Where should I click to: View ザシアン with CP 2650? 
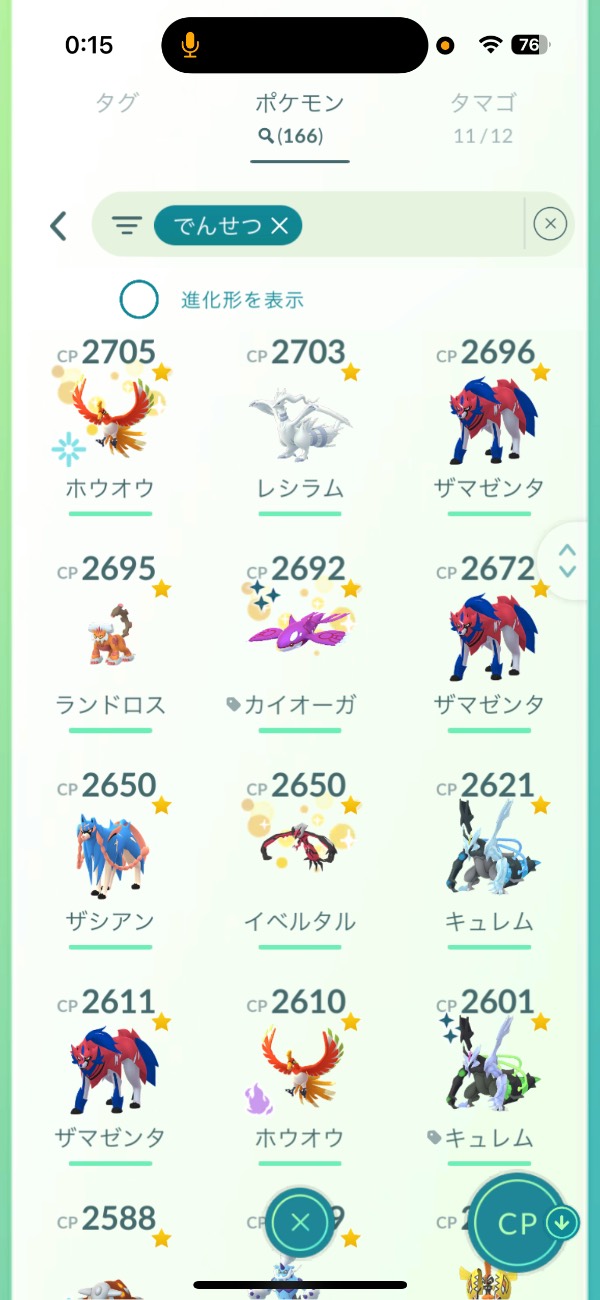[x=110, y=853]
